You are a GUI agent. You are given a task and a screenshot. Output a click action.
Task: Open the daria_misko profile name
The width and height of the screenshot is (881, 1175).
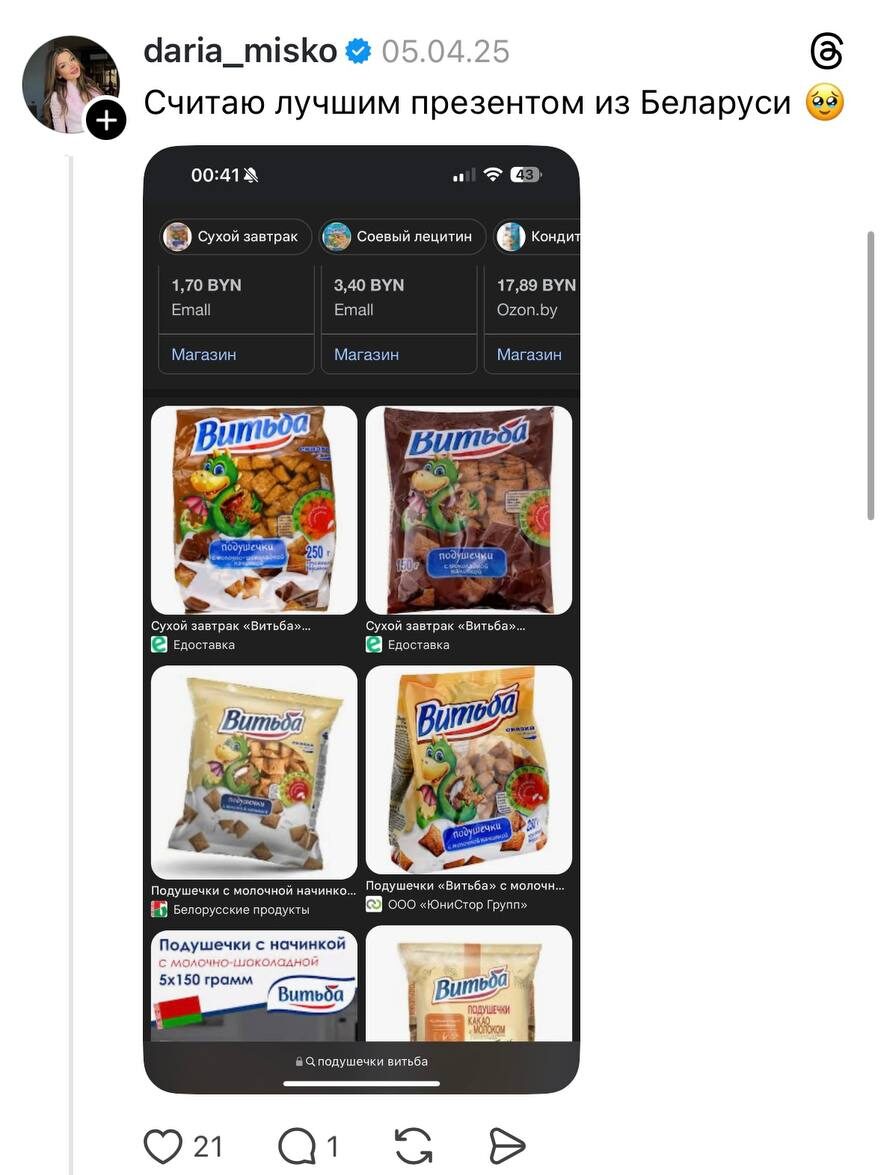[240, 51]
